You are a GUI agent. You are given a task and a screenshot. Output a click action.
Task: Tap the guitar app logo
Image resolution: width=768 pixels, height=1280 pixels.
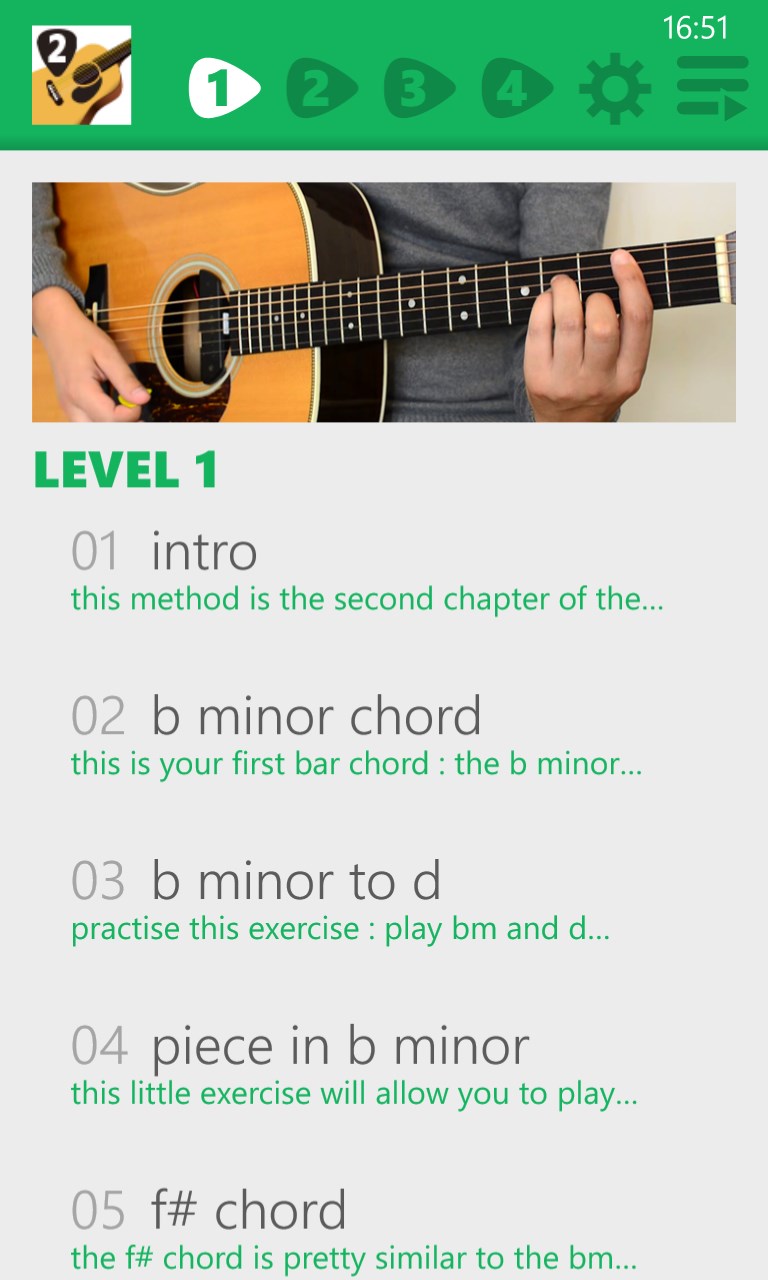pos(82,76)
